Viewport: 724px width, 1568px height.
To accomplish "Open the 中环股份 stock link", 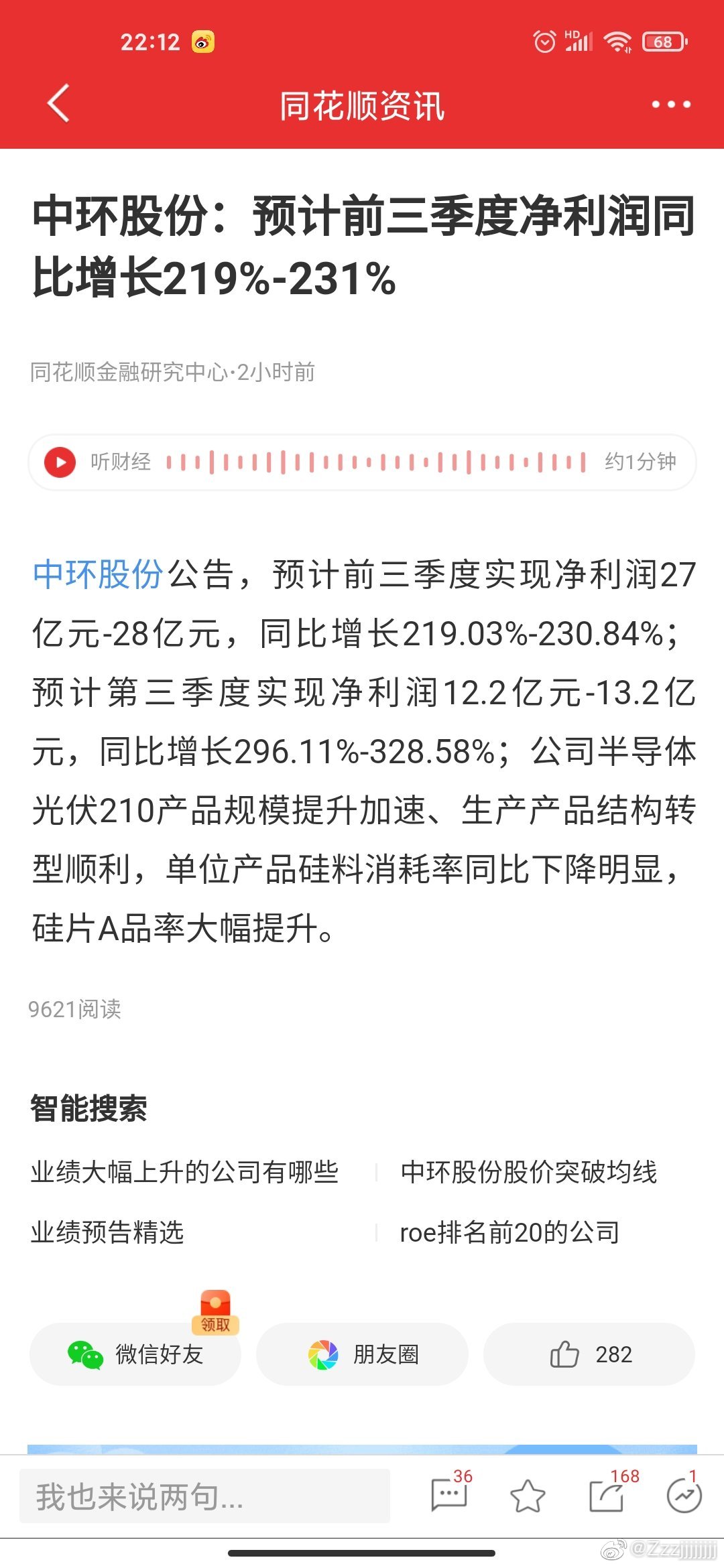I will 98,574.
